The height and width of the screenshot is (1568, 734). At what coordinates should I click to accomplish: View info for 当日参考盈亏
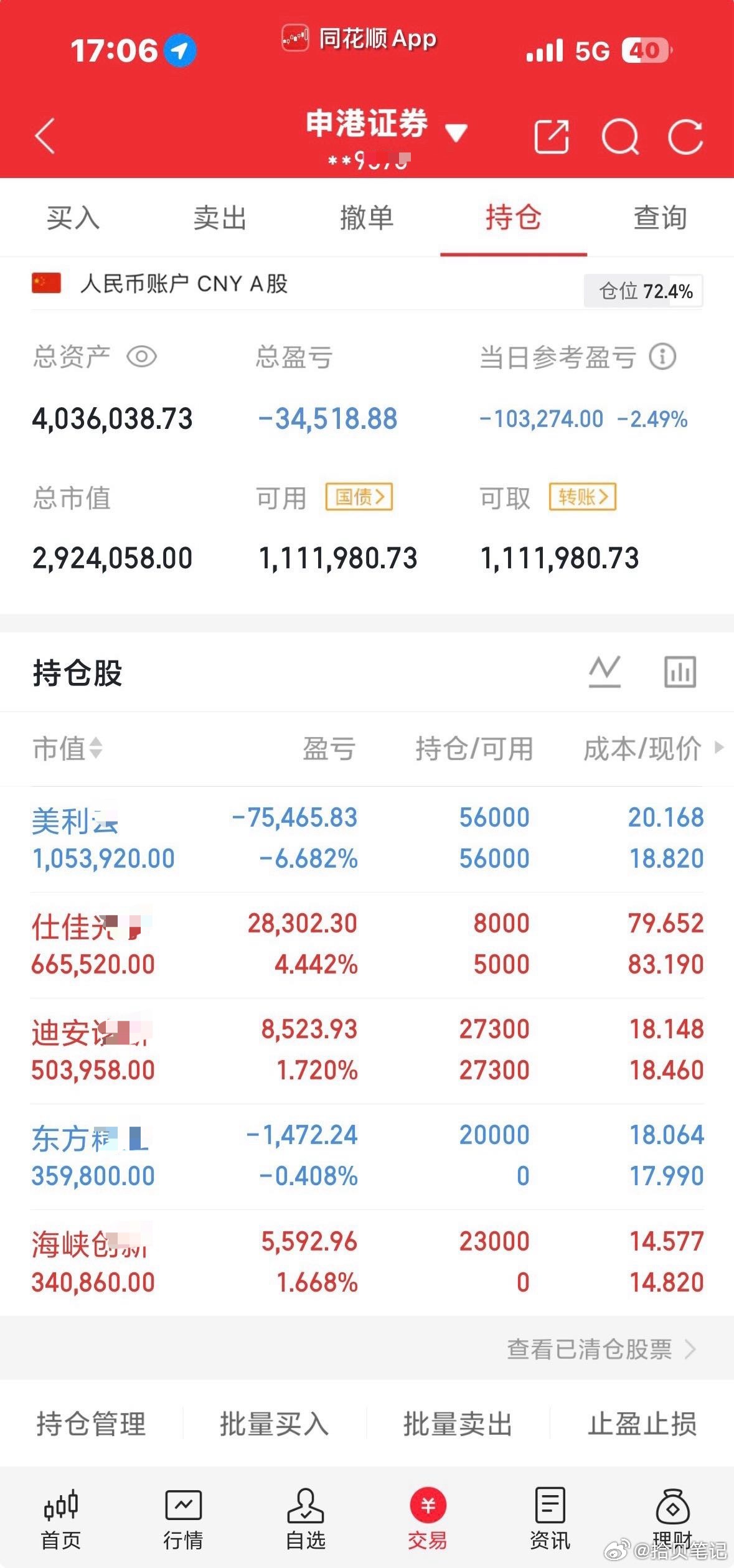coord(663,355)
